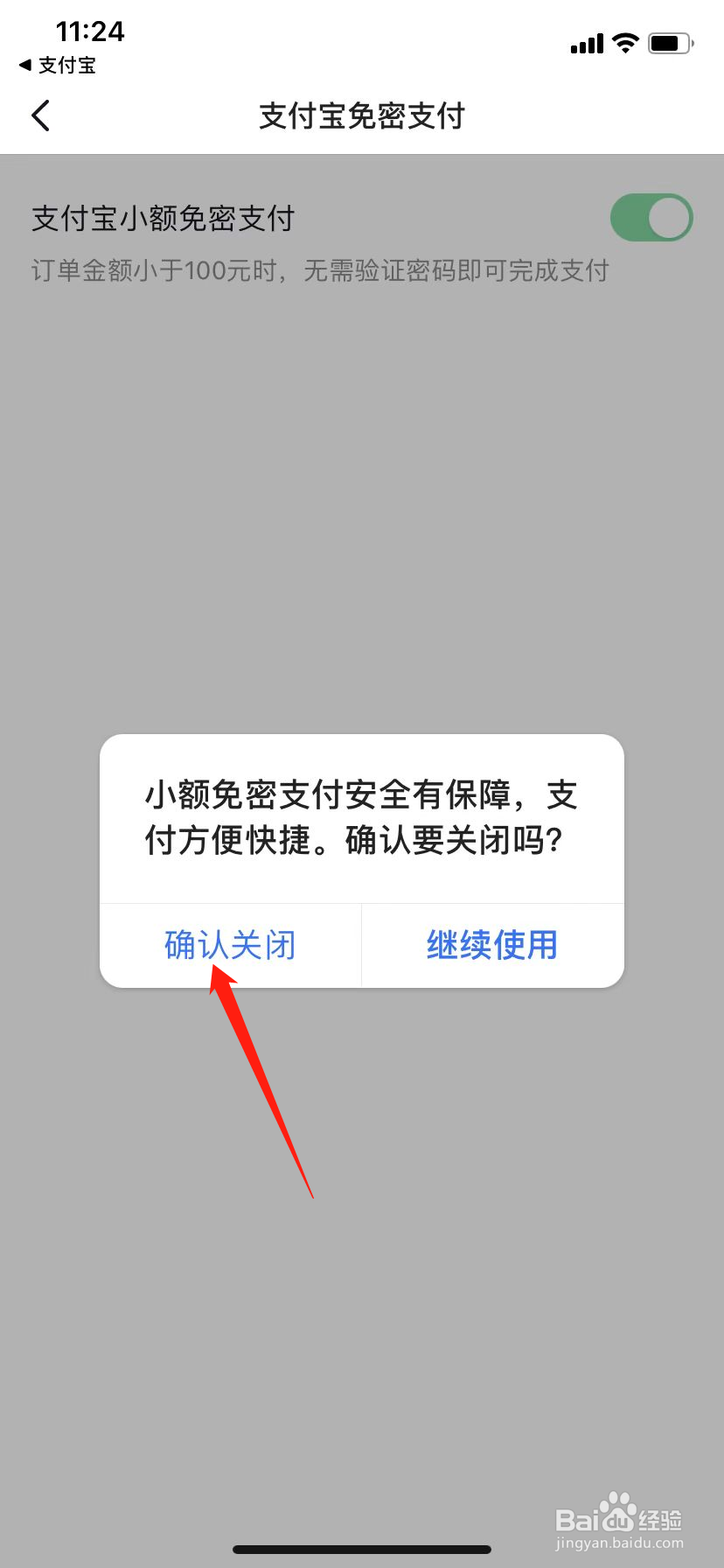The image size is (724, 1568).
Task: Tap the home indicator bar at bottom
Action: 361,1549
